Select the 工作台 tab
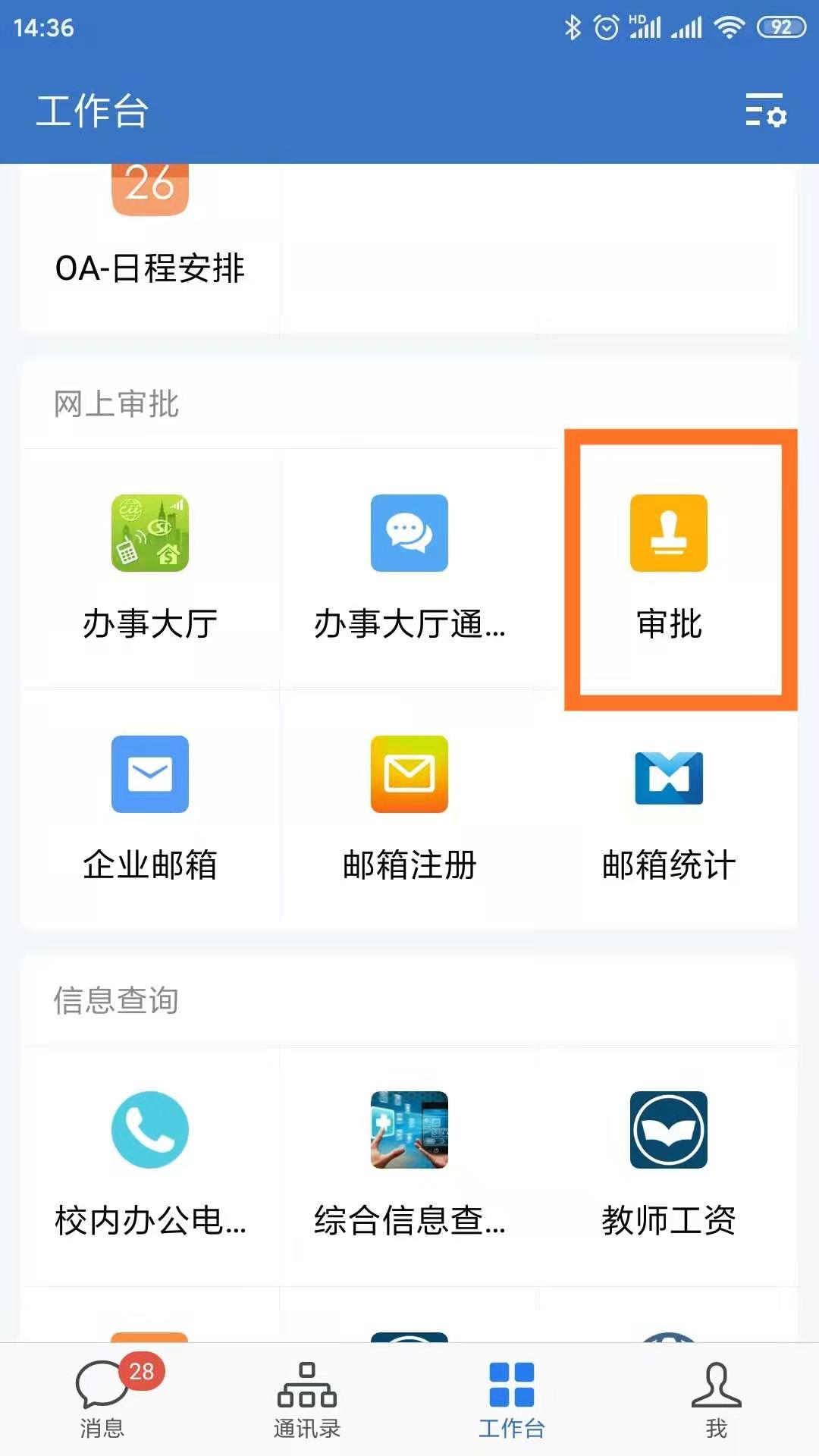 click(512, 1399)
